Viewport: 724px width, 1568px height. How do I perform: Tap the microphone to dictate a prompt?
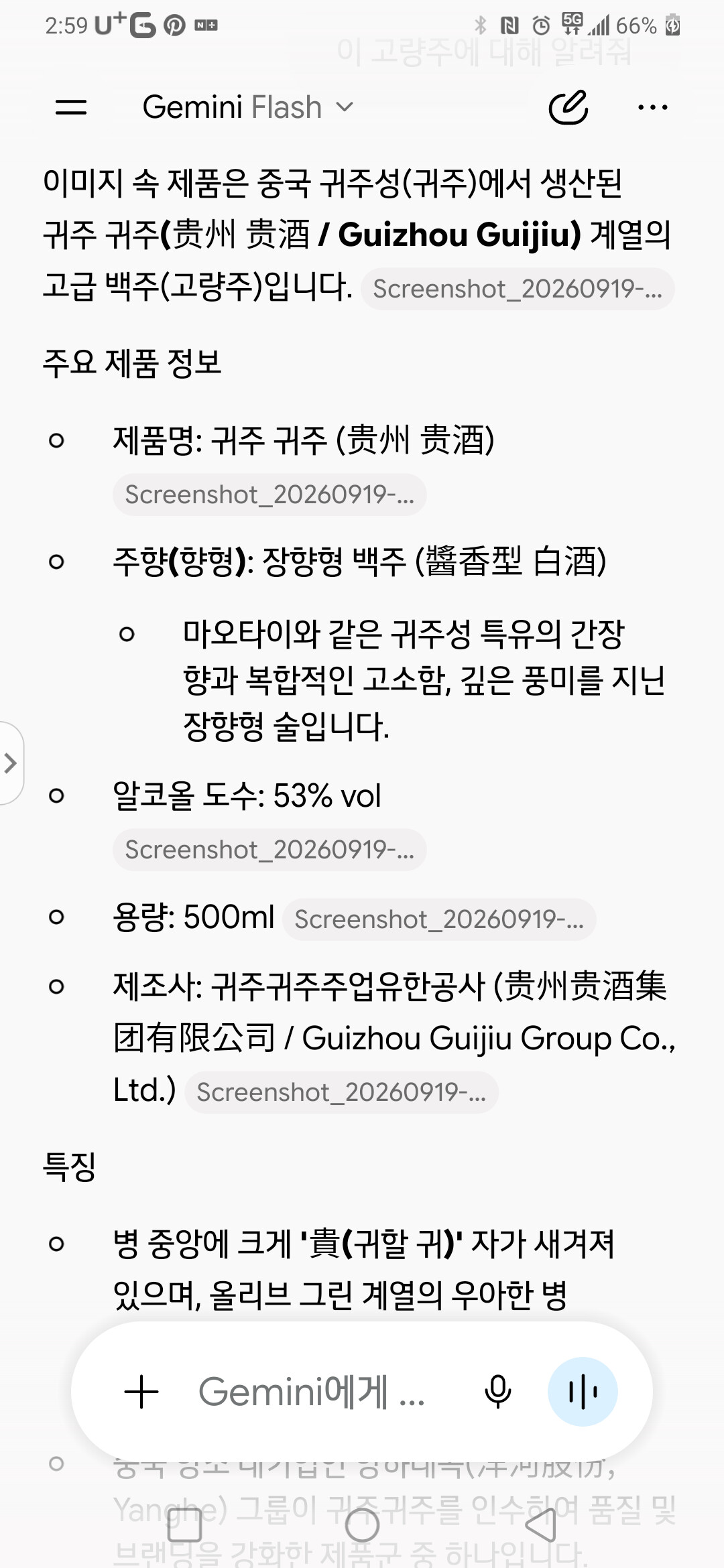point(497,1392)
